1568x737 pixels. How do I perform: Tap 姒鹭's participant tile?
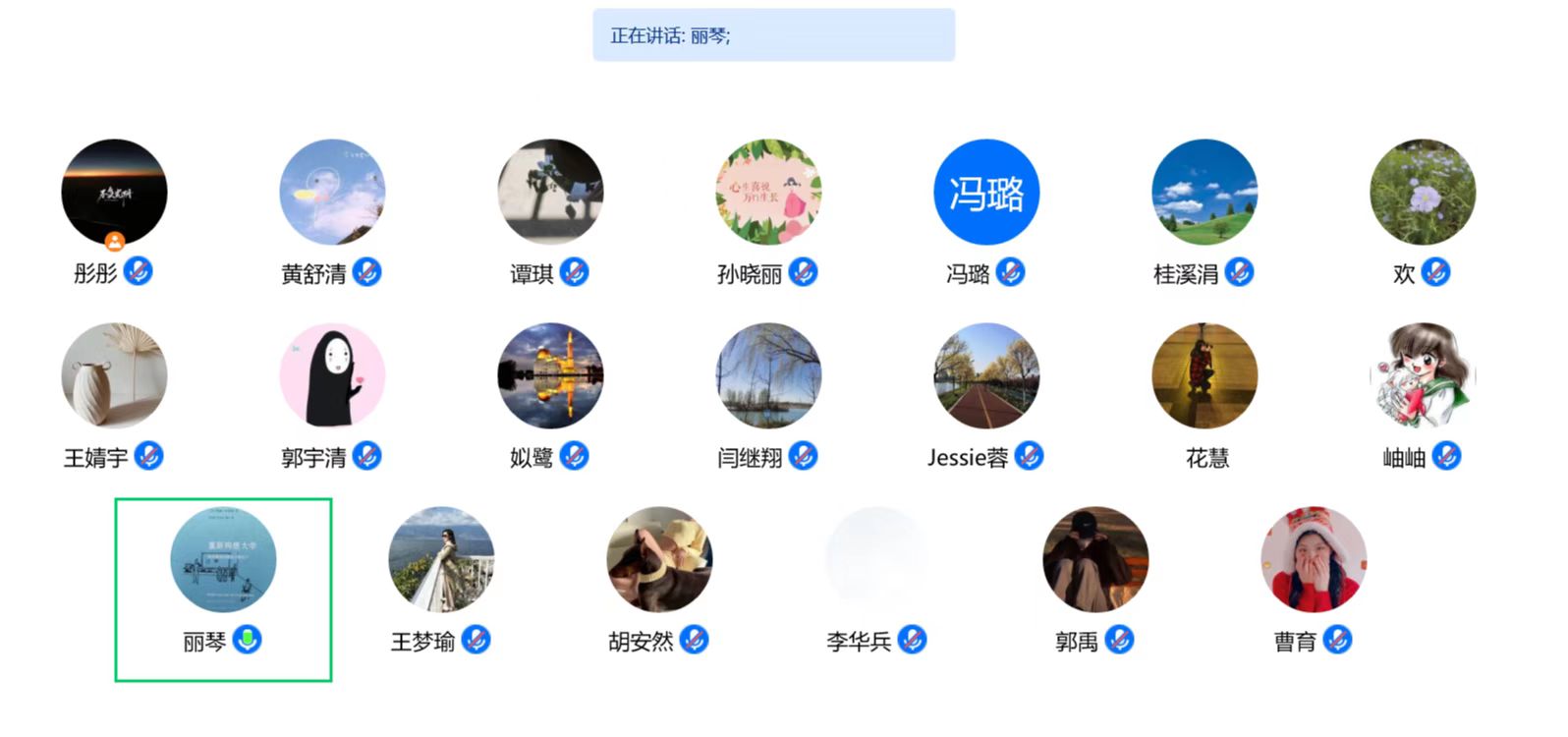(550, 376)
